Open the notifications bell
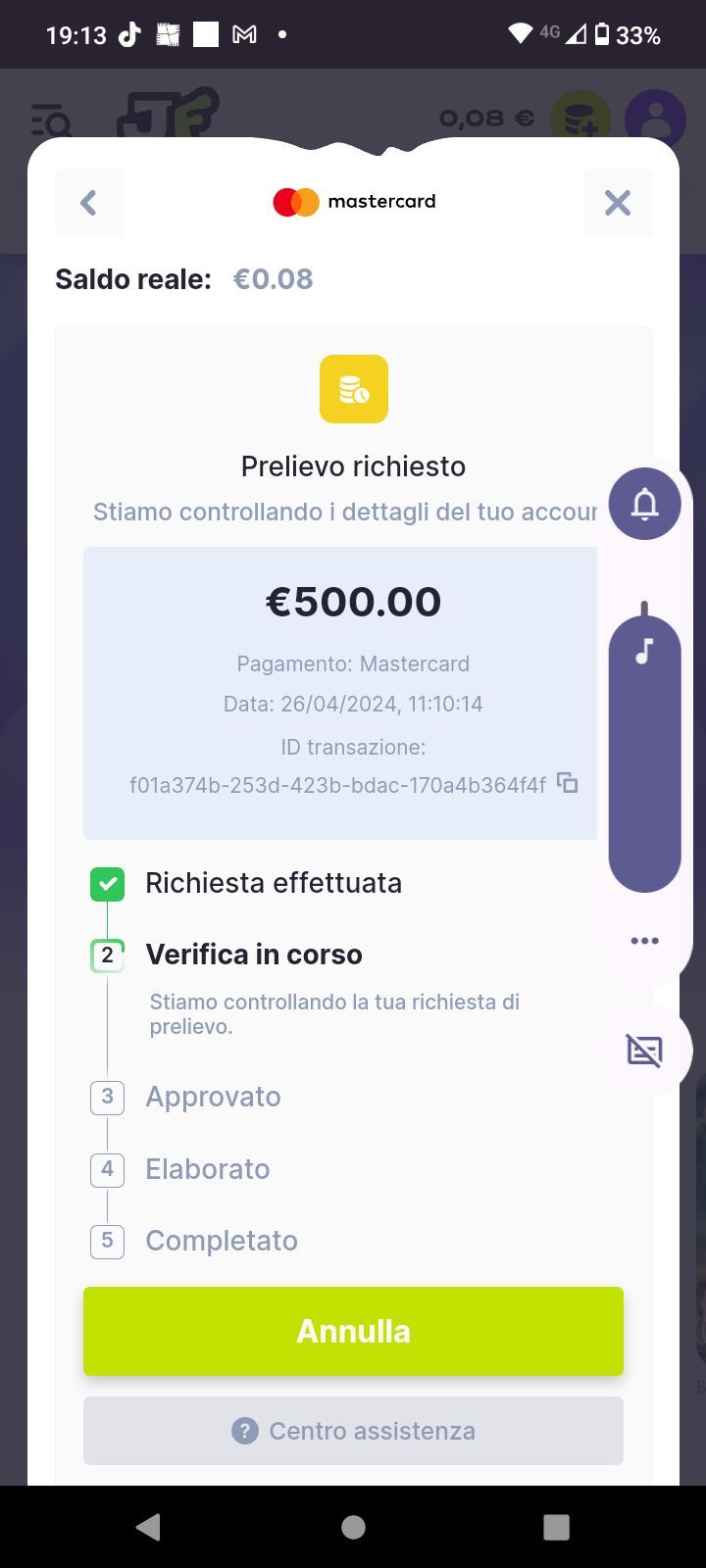 click(x=644, y=504)
